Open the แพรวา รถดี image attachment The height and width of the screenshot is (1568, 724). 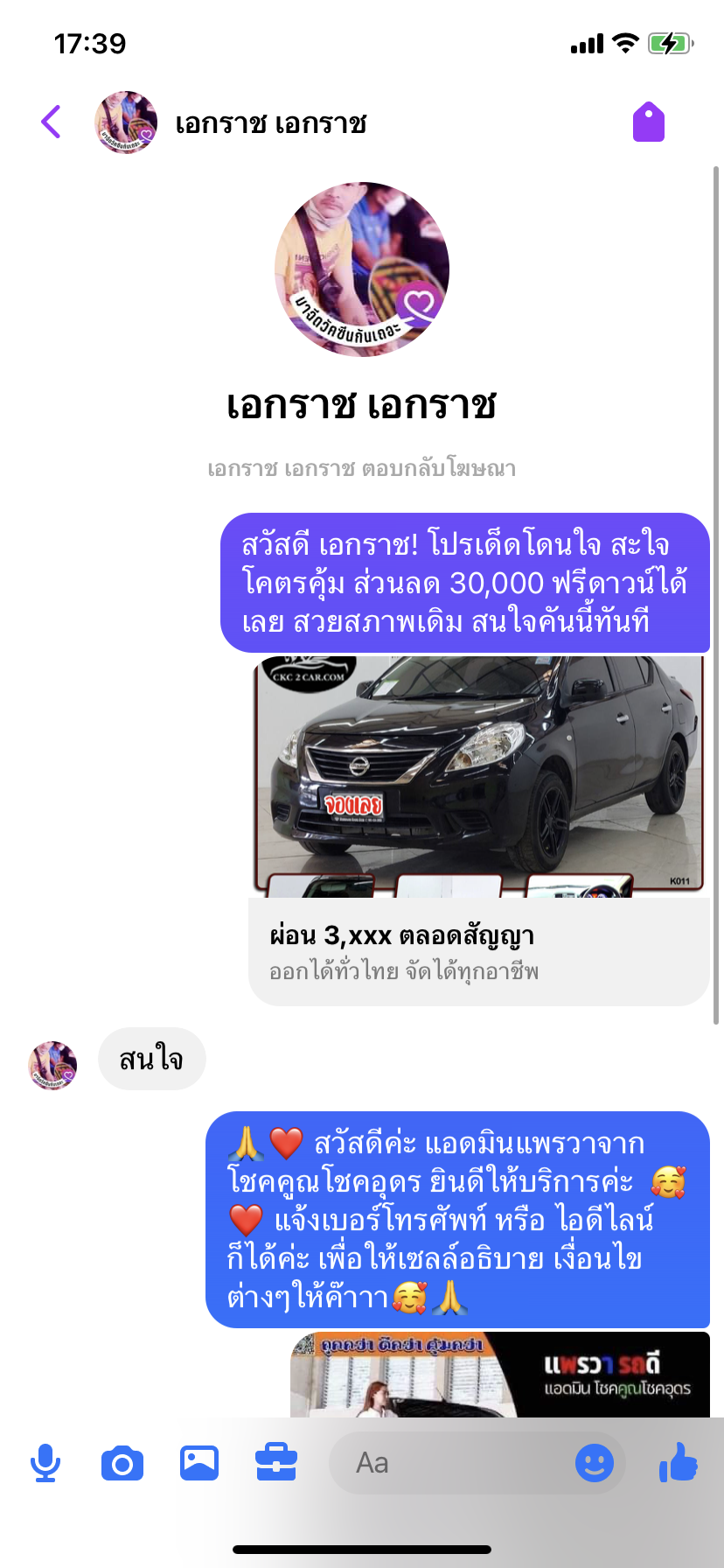pyautogui.click(x=500, y=1375)
